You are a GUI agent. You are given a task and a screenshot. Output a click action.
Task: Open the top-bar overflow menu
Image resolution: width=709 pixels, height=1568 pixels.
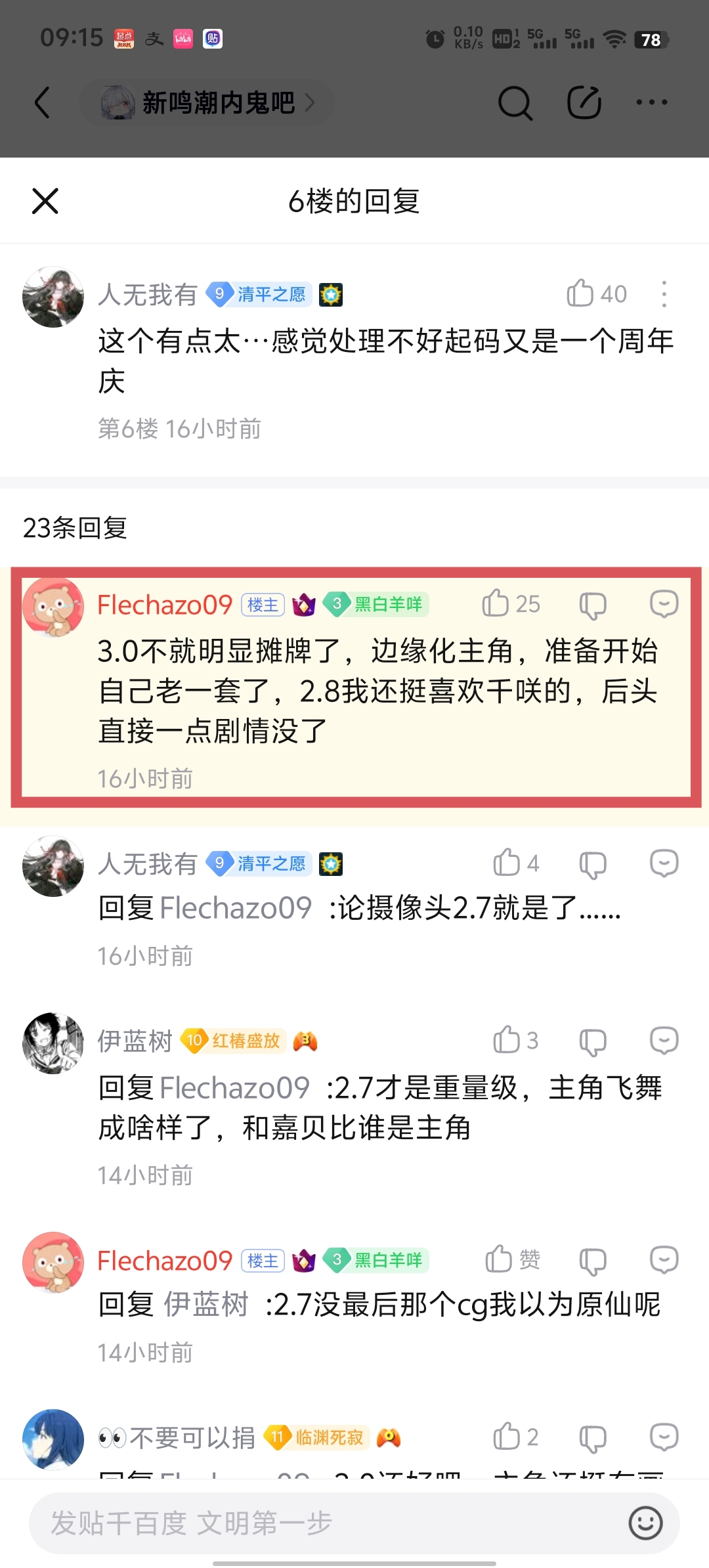[x=651, y=102]
